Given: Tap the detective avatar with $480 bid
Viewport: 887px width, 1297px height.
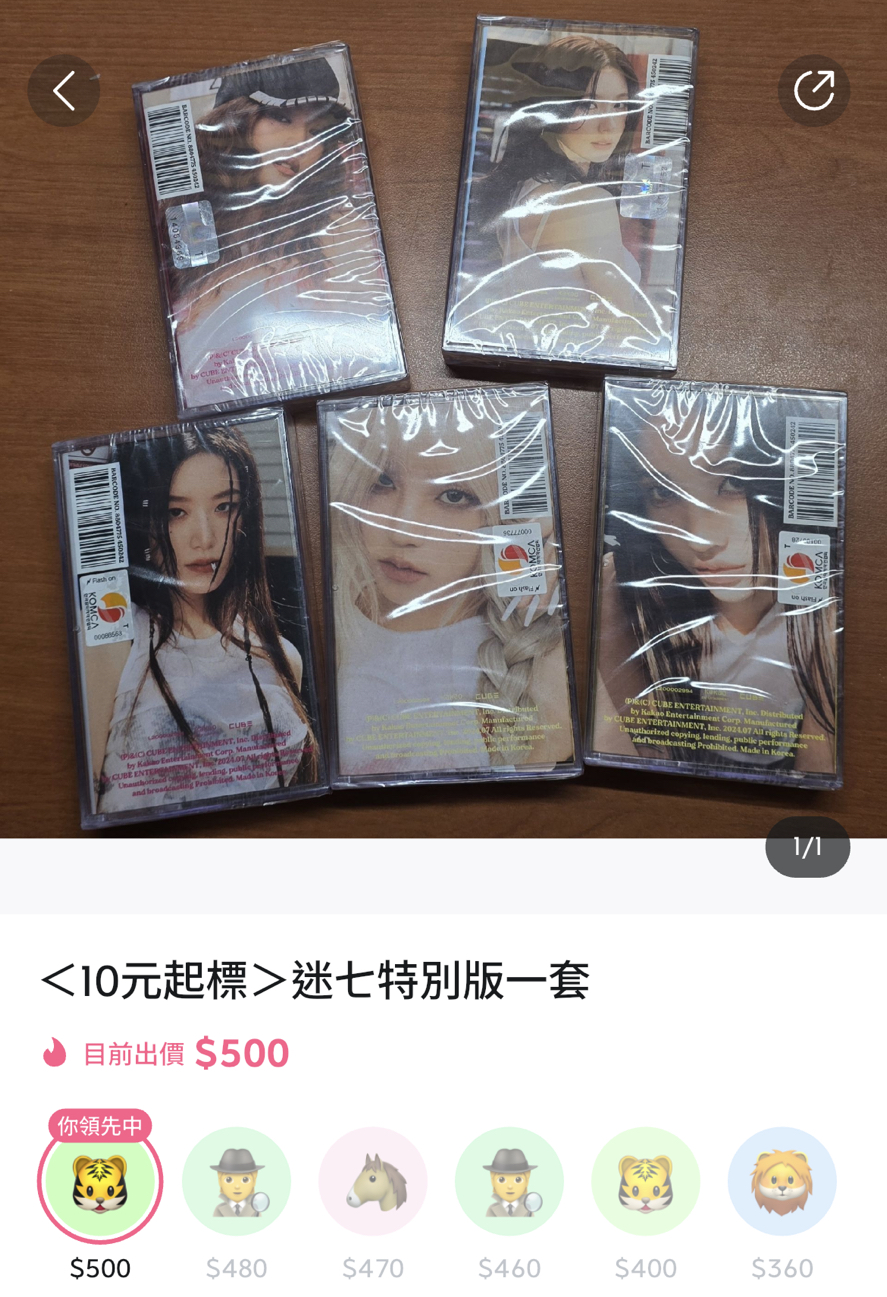Looking at the screenshot, I should click(x=237, y=1181).
